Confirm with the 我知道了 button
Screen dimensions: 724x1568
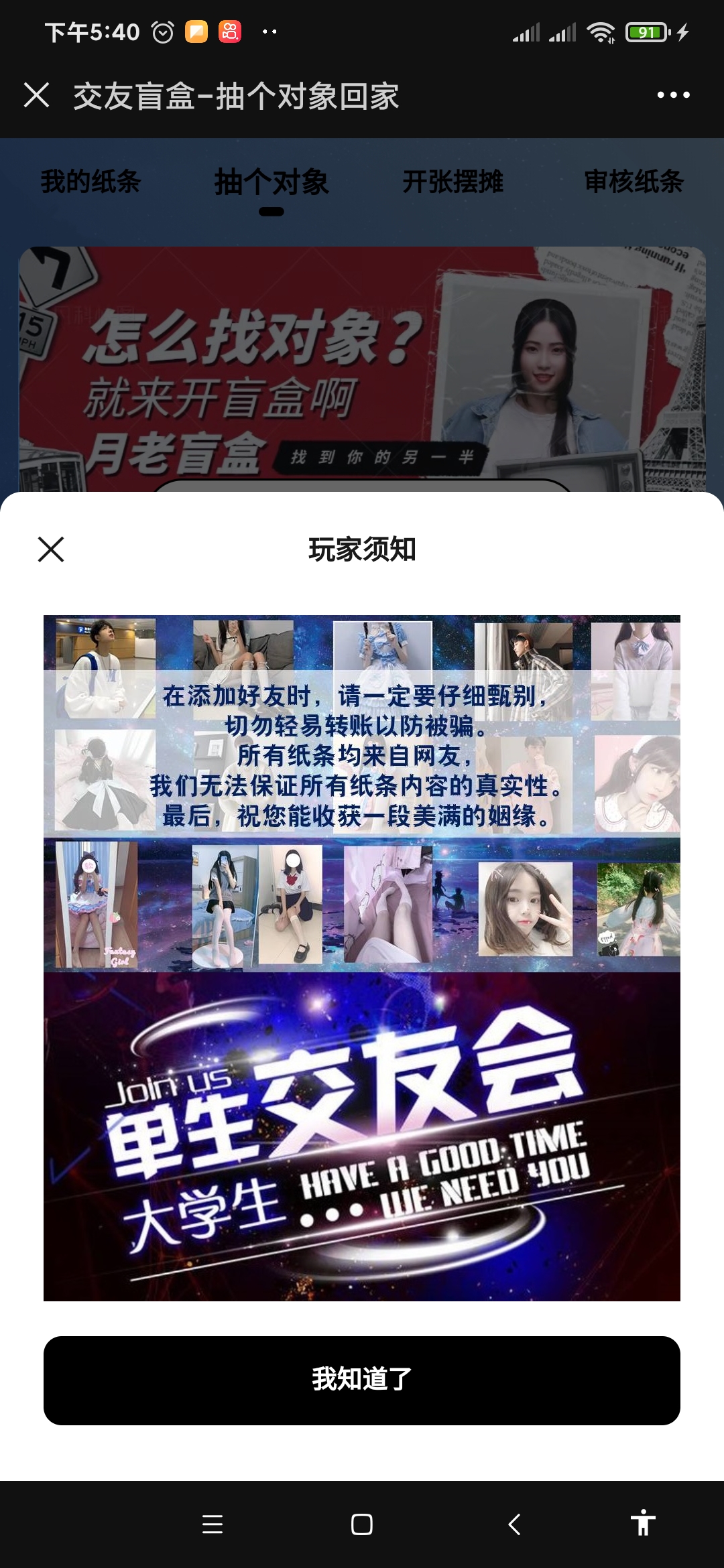tap(362, 1380)
